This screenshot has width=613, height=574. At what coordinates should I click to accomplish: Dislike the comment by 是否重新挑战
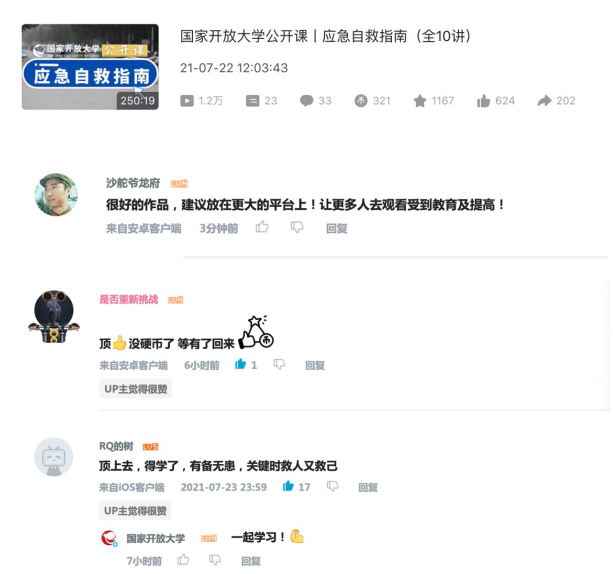[279, 365]
